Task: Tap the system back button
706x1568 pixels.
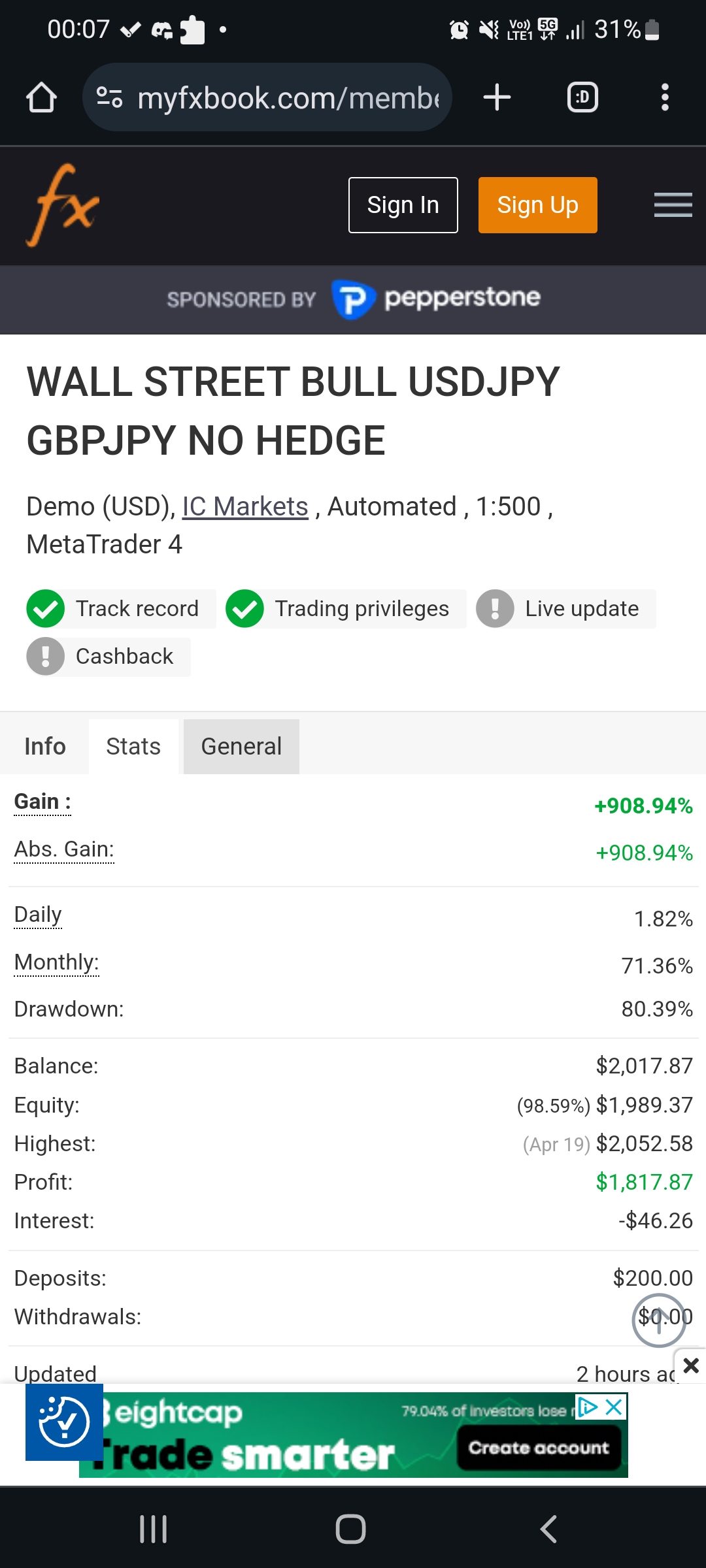Action: pyautogui.click(x=548, y=1529)
